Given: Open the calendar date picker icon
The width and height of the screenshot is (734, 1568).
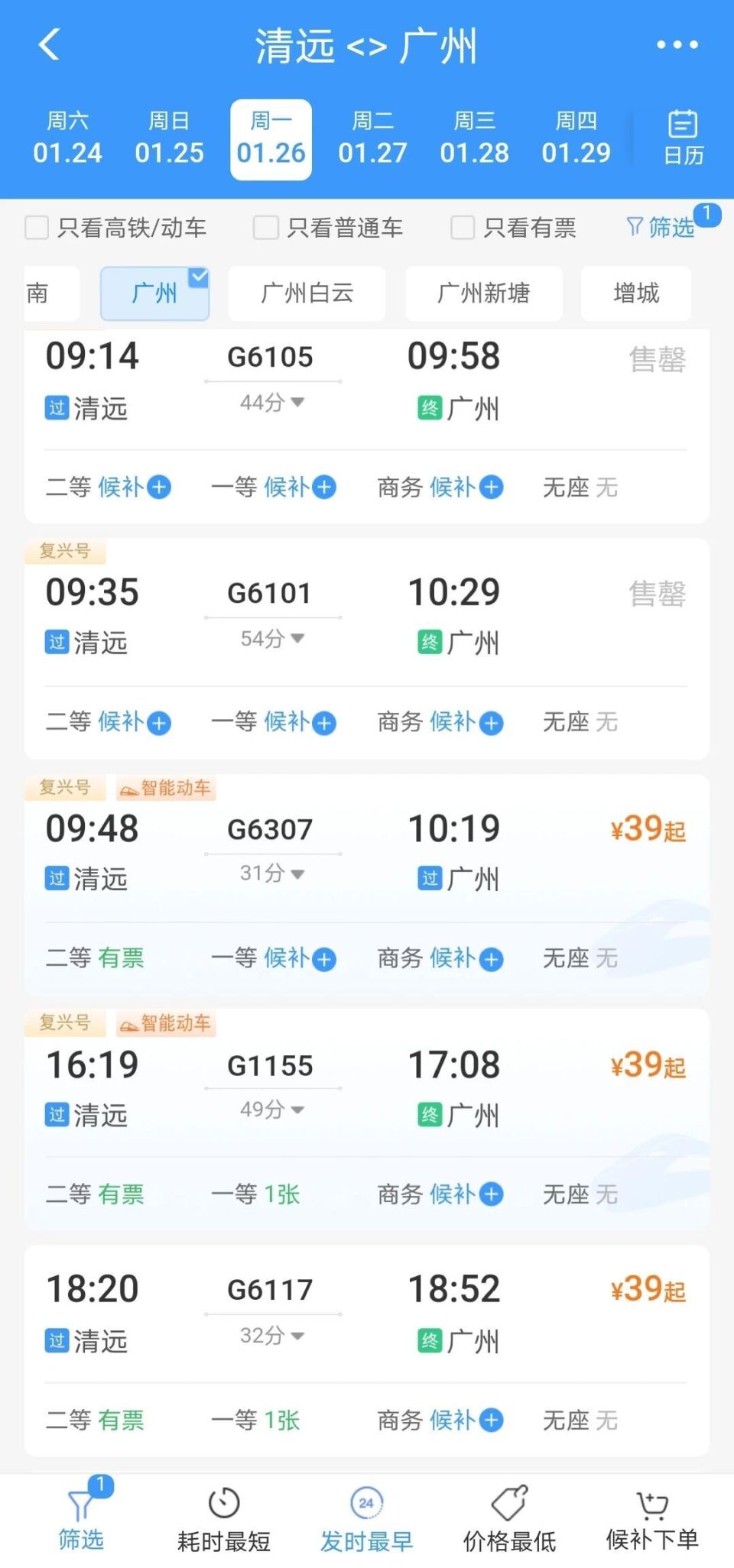Looking at the screenshot, I should click(x=683, y=138).
